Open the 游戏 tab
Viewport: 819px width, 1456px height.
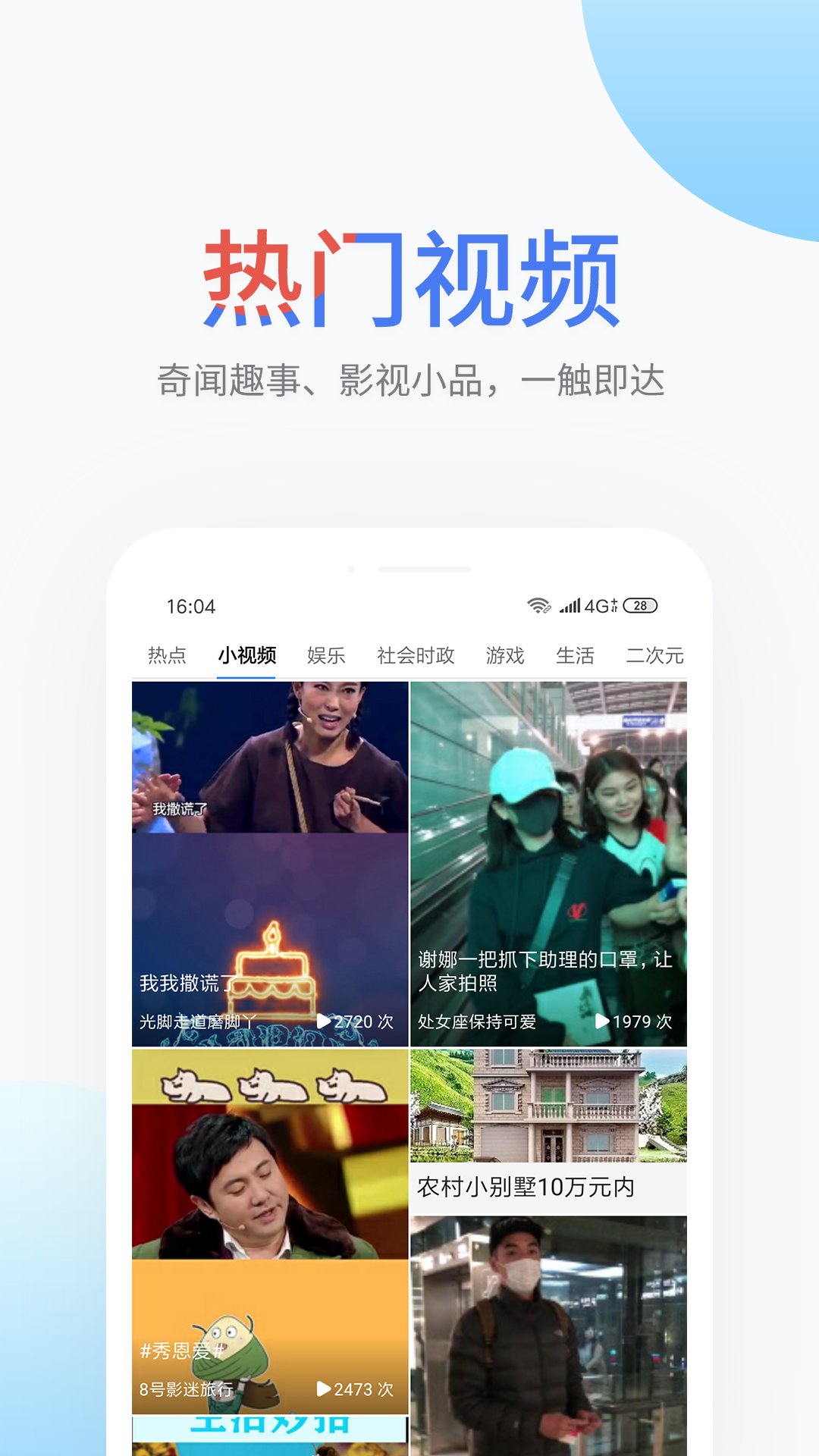(x=506, y=655)
